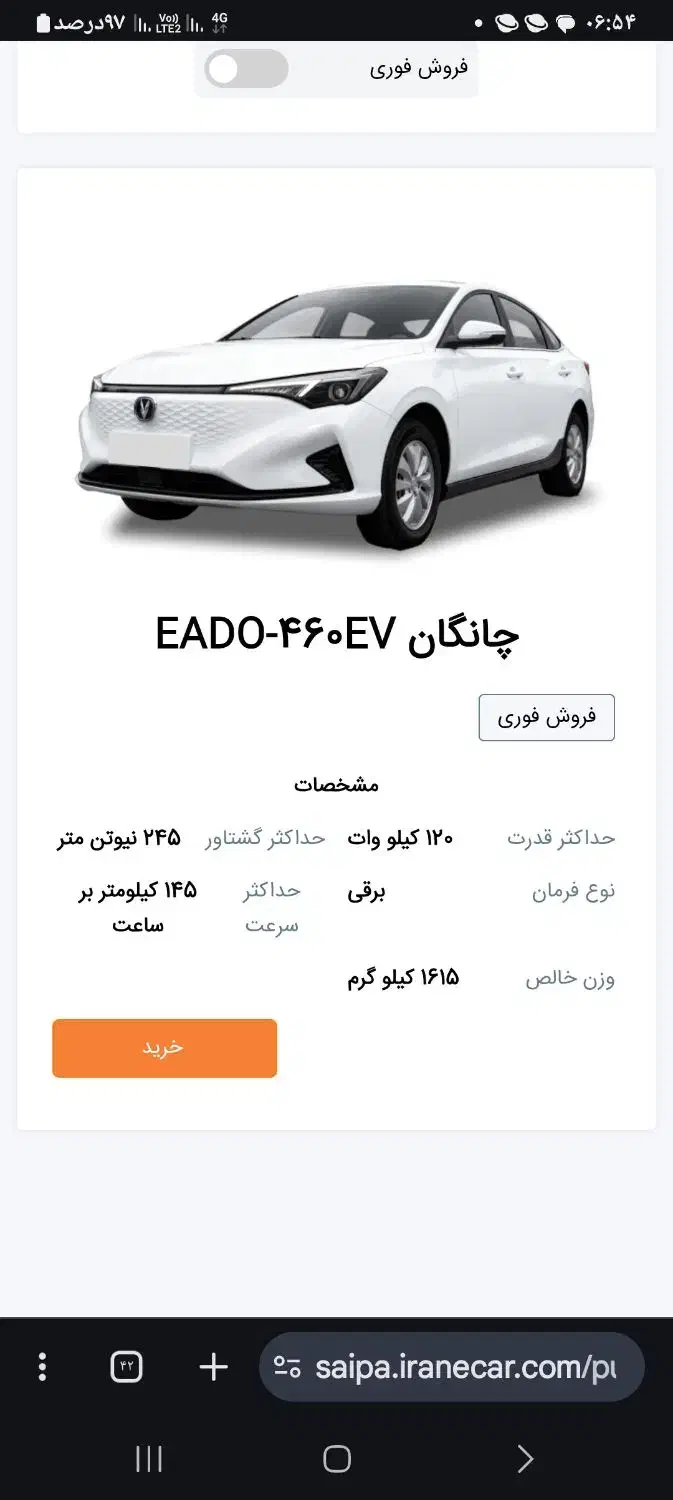Tap the orange خرید buy button
The height and width of the screenshot is (1500, 673).
pyautogui.click(x=164, y=1048)
